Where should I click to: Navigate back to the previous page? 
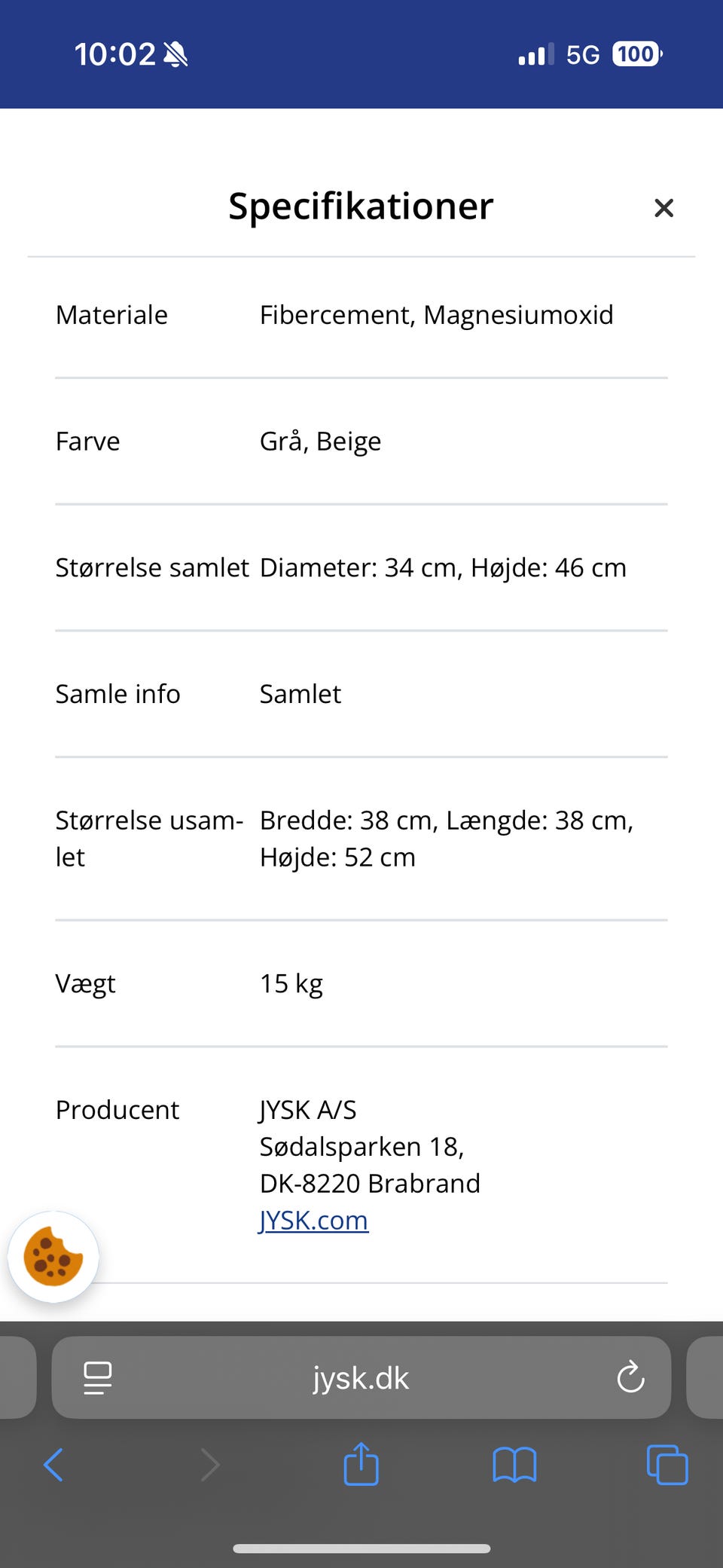[x=53, y=1464]
